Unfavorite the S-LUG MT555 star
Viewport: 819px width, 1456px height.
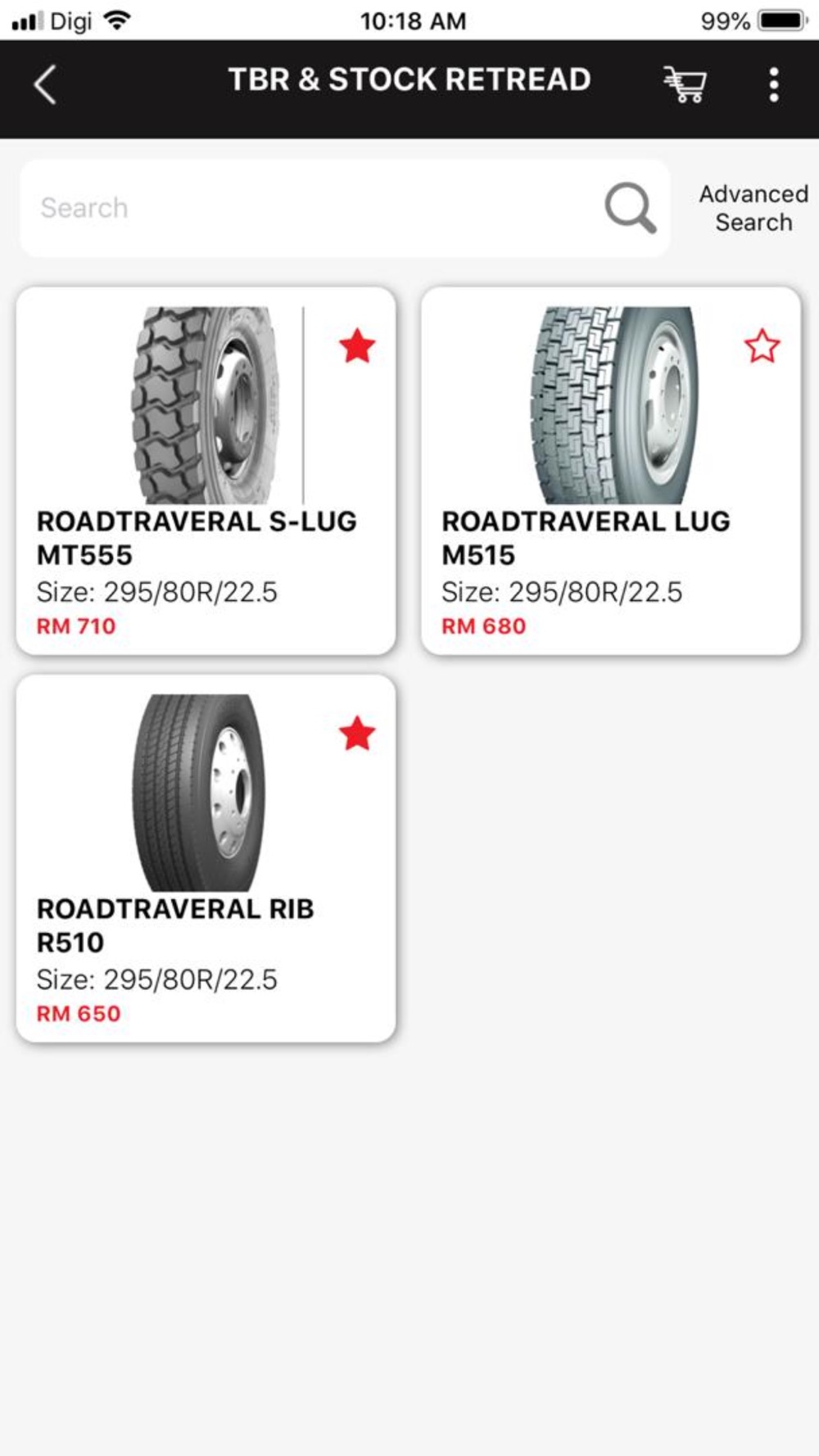pos(357,346)
